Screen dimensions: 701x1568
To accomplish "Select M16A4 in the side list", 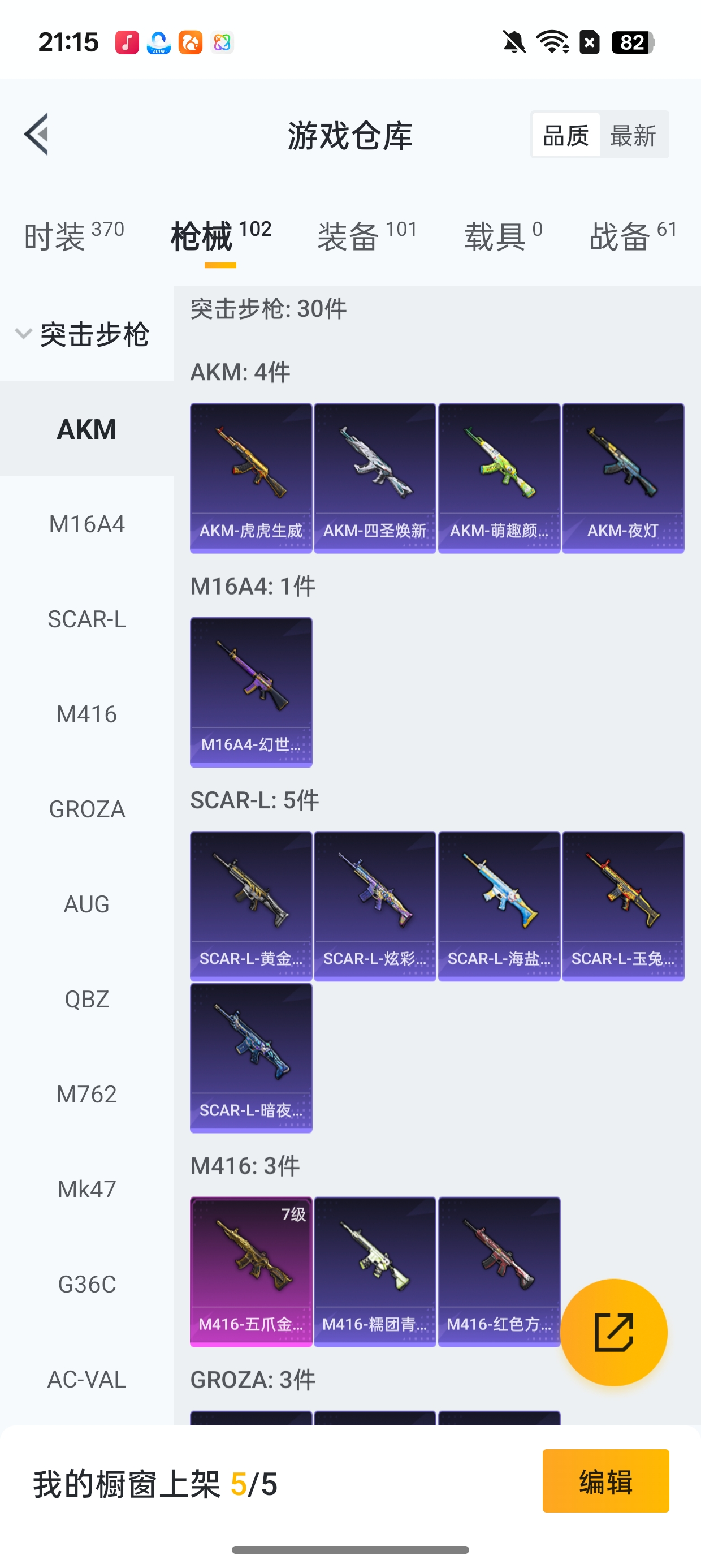I will 87,524.
